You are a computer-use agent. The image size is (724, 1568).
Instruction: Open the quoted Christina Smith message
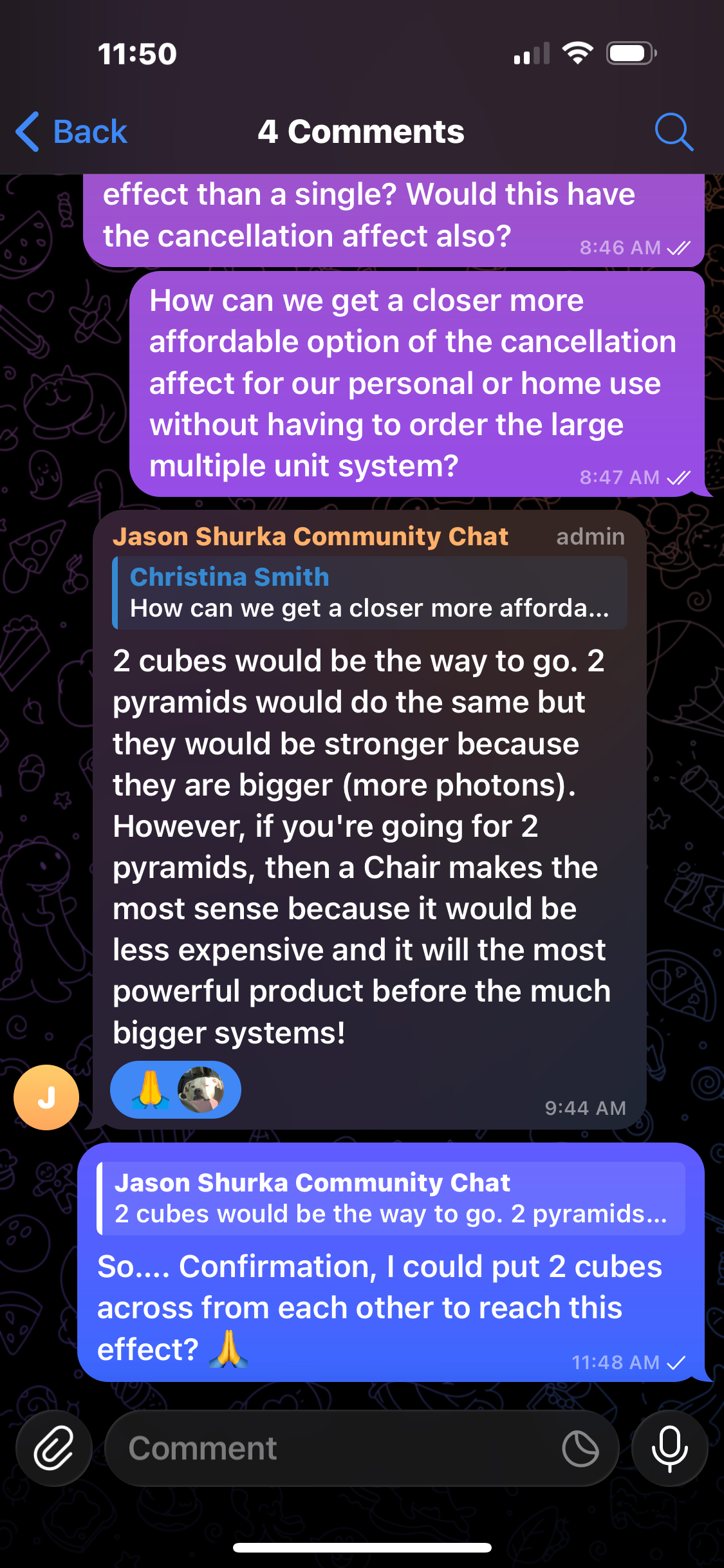tap(369, 593)
